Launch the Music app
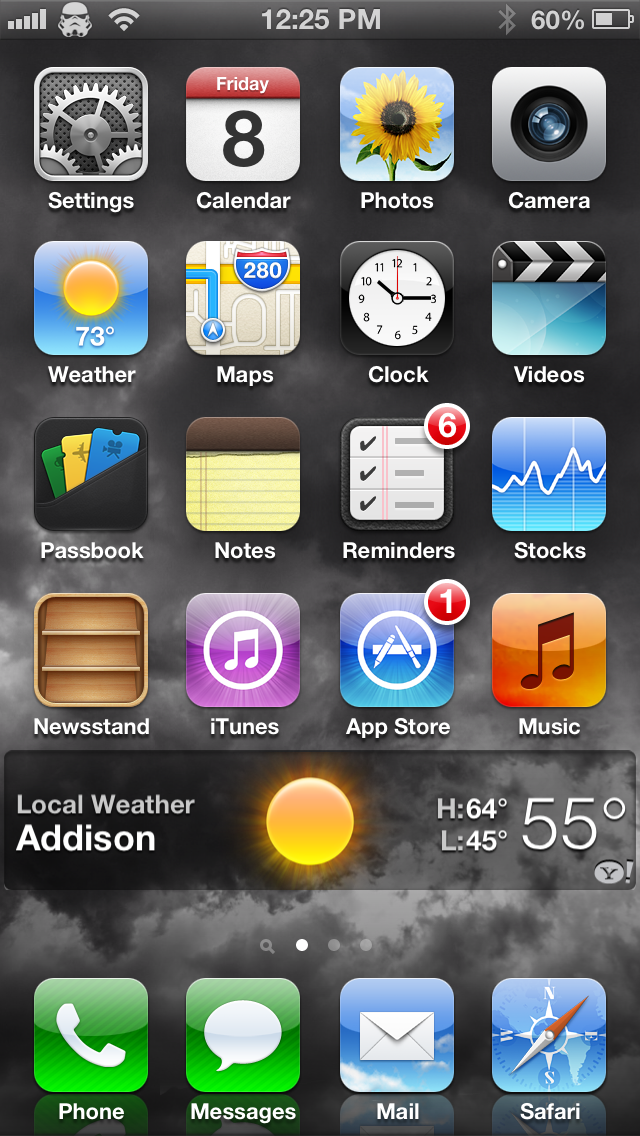 [x=549, y=650]
